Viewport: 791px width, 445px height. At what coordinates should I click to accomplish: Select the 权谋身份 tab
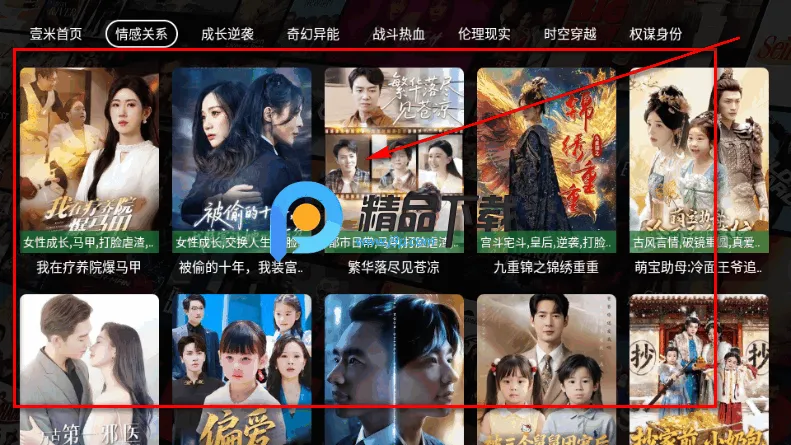tap(656, 34)
